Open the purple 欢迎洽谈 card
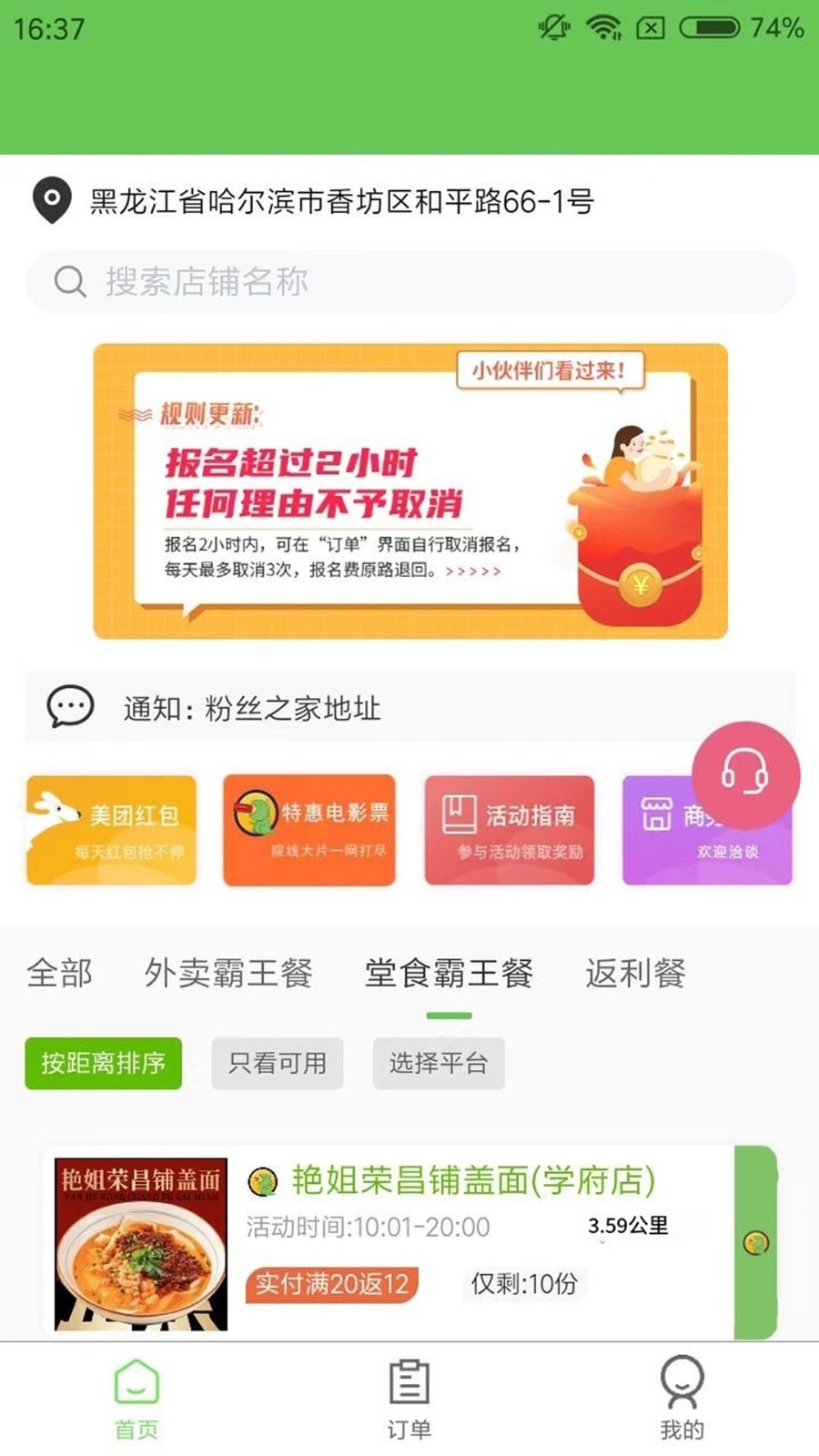This screenshot has height=1456, width=819. pyautogui.click(x=707, y=830)
